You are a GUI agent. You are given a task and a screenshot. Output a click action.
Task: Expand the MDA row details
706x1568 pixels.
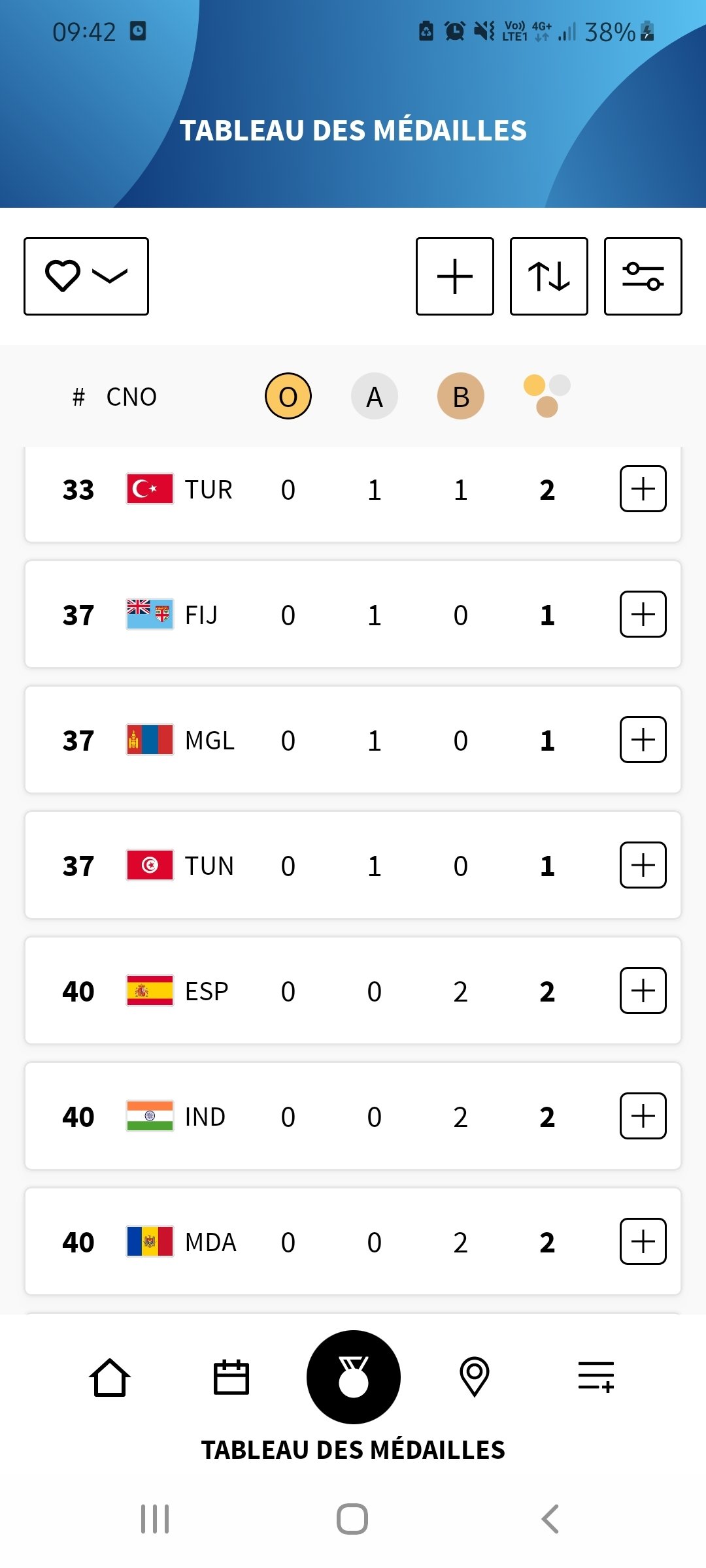point(643,1241)
